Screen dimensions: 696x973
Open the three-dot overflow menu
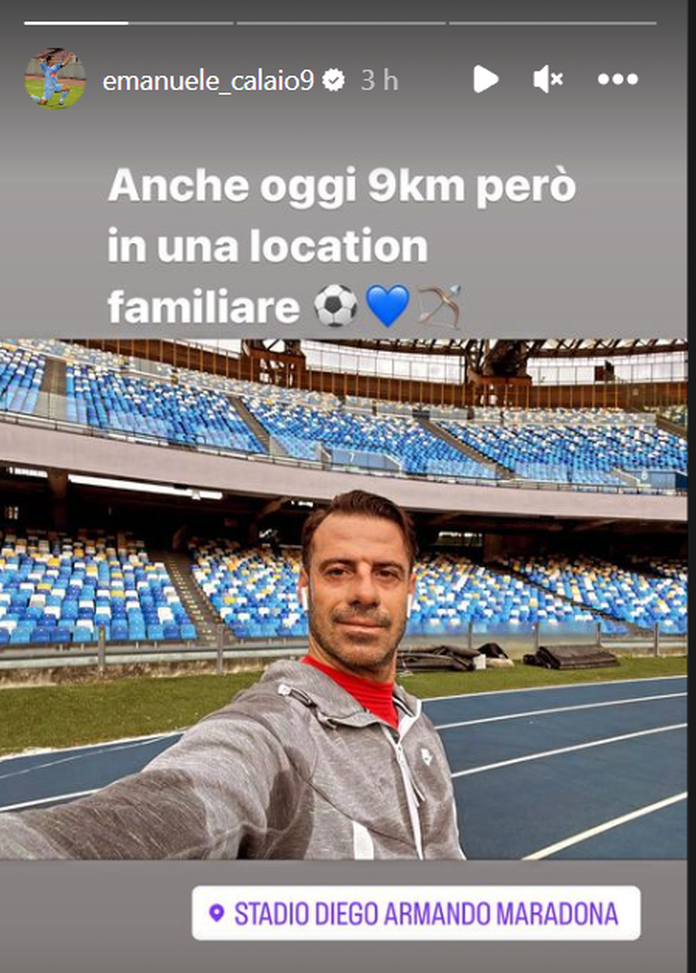[618, 79]
